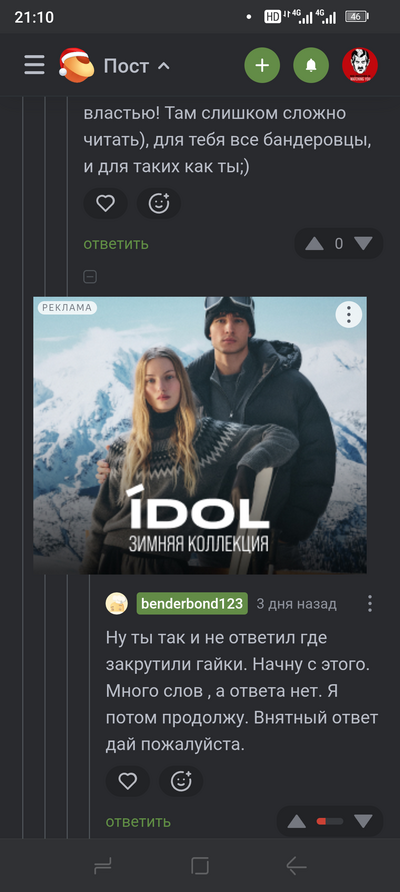Create a new post with plus button
The width and height of the screenshot is (400, 892).
262,65
